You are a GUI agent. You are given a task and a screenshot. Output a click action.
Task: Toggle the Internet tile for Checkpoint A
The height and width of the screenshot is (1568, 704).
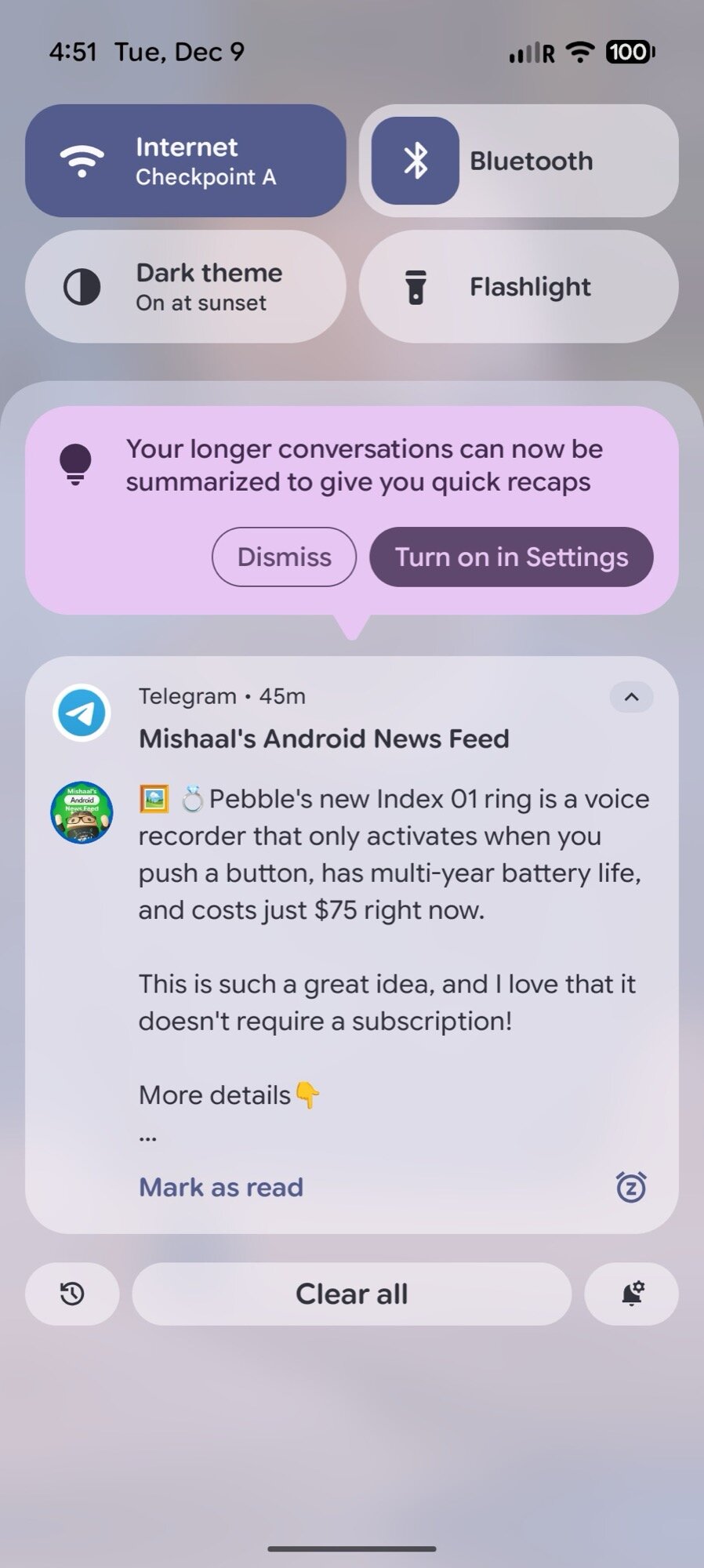tap(186, 160)
